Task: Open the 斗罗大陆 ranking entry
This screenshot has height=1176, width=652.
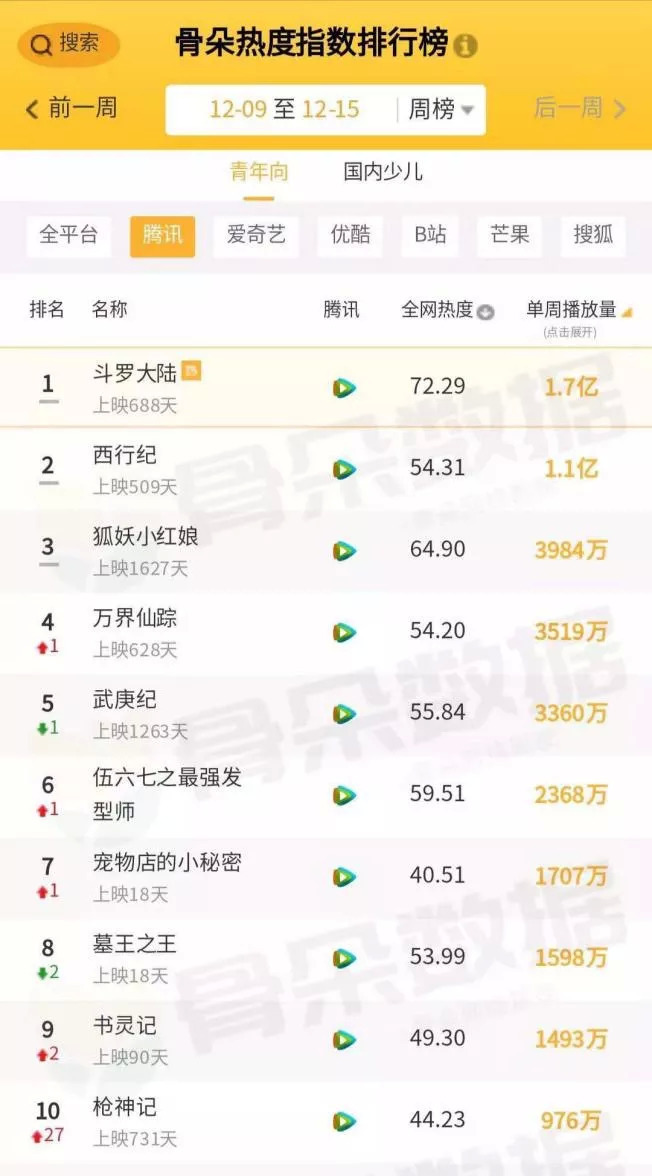Action: pyautogui.click(x=326, y=387)
